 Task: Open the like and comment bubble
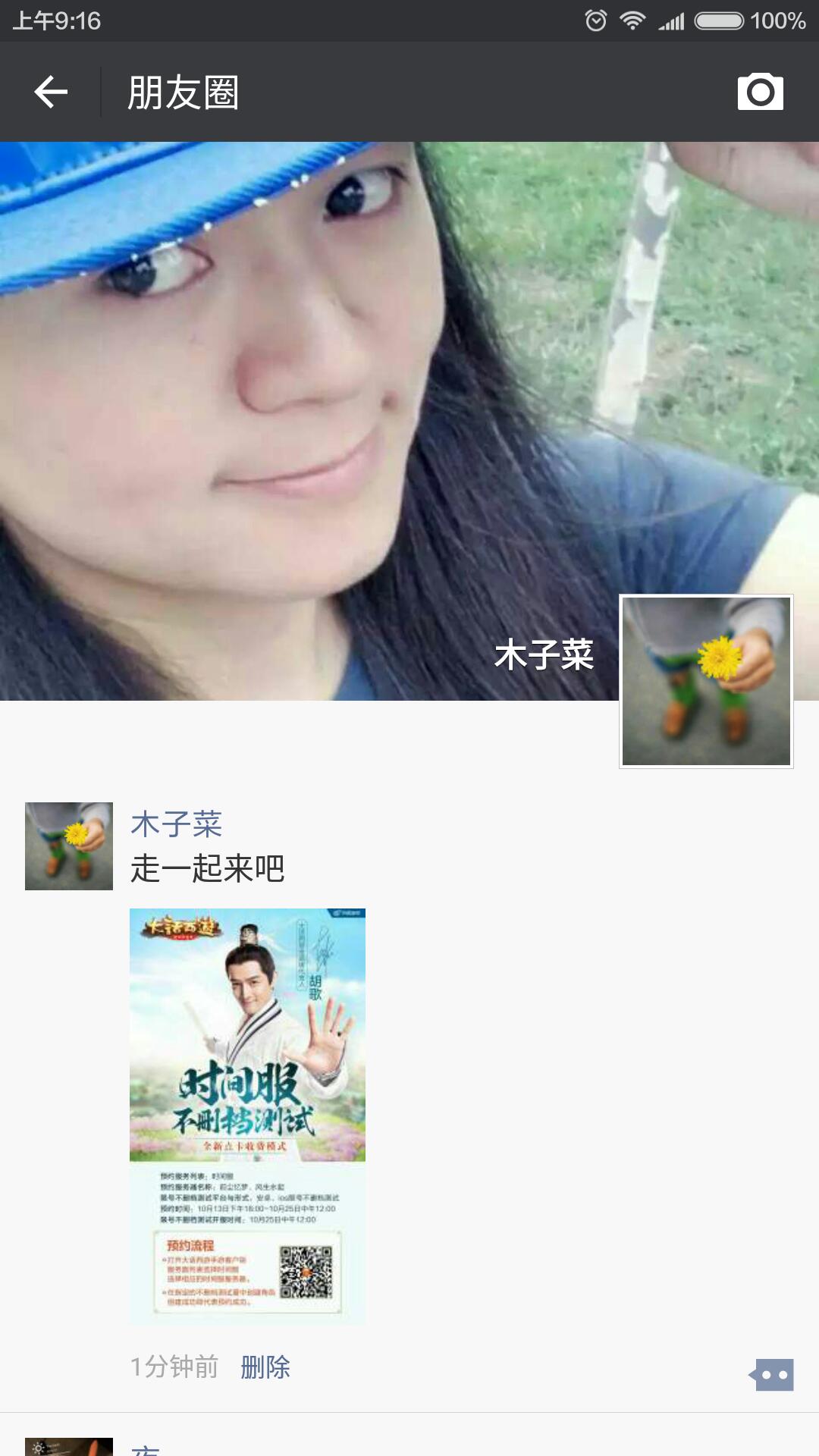[772, 1375]
